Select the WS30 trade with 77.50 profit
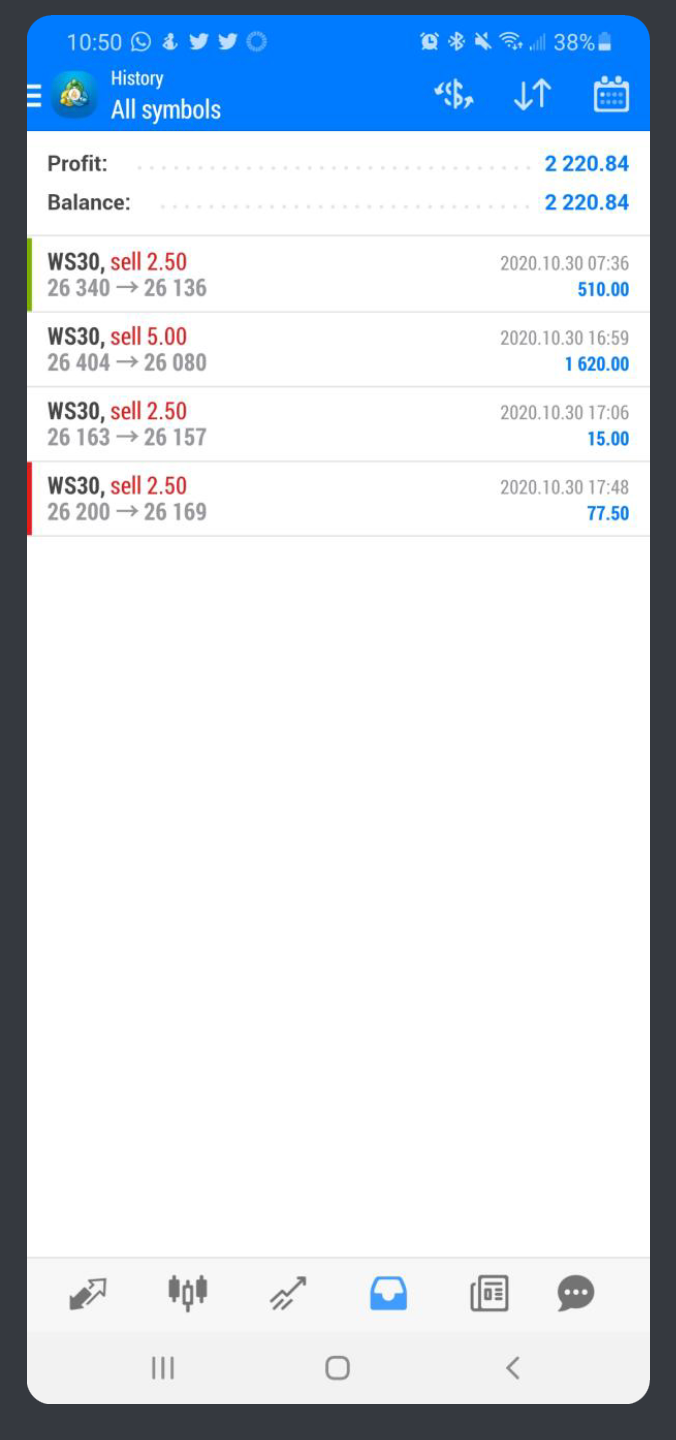 (x=338, y=499)
